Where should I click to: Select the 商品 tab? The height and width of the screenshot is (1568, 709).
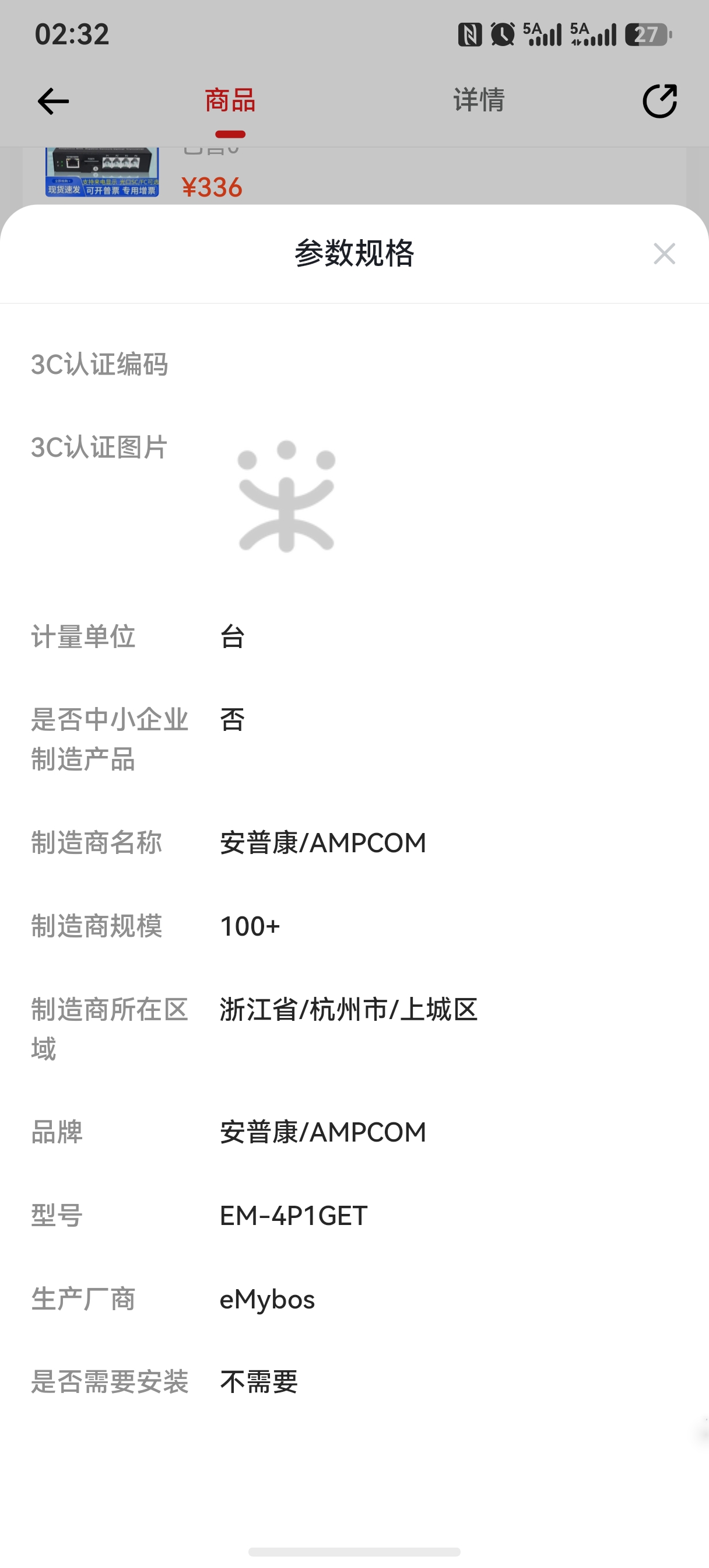coord(230,100)
